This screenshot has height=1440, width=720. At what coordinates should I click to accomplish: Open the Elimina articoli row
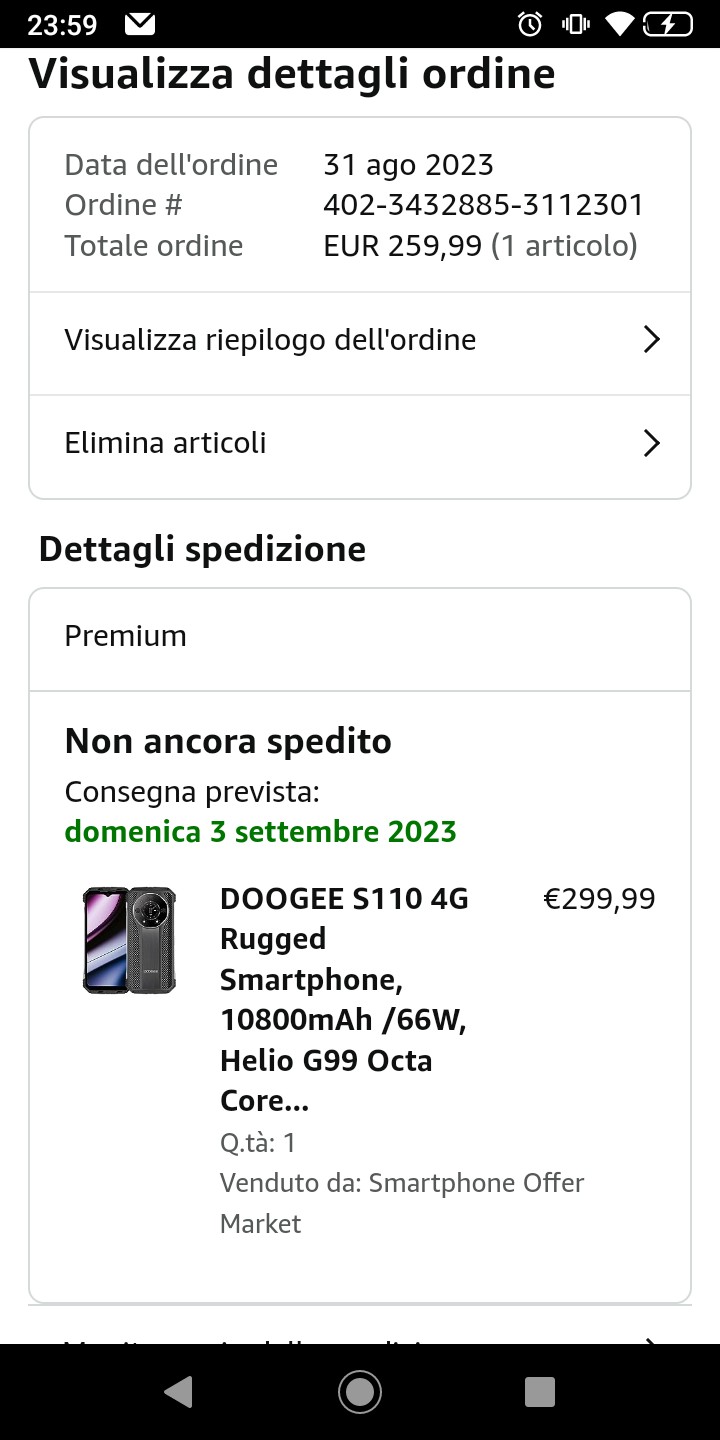(360, 443)
